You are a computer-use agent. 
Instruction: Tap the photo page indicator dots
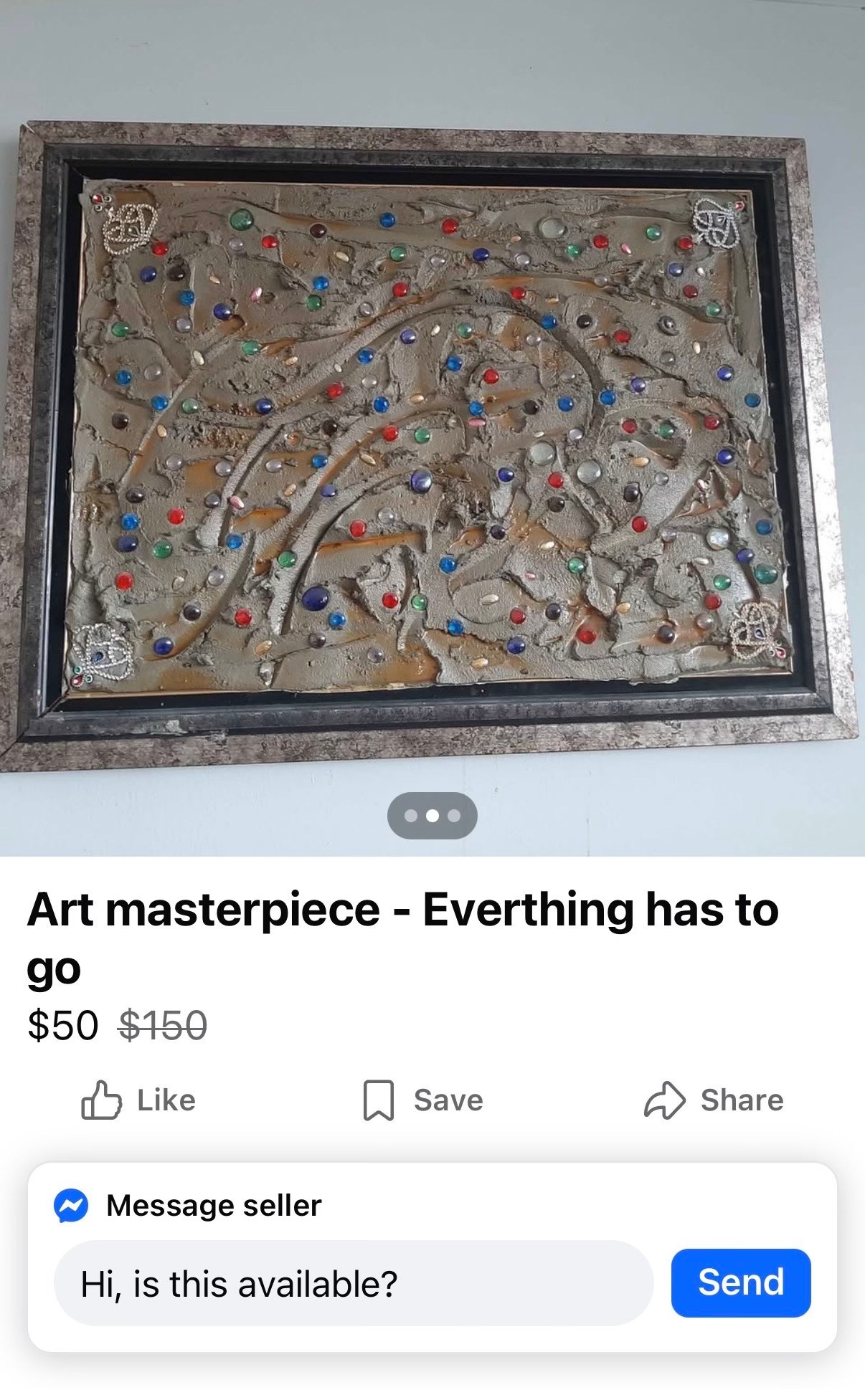coord(432,816)
